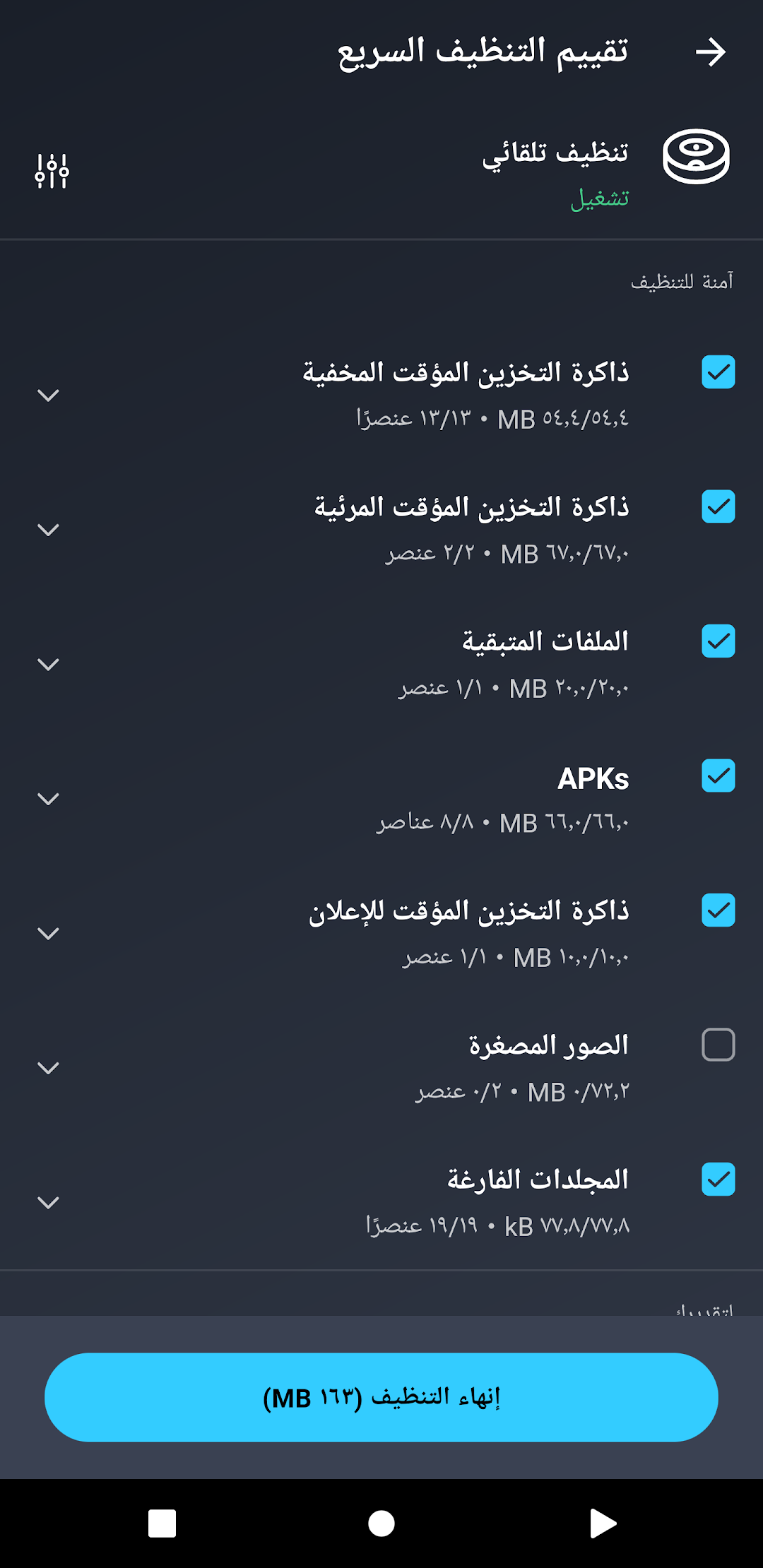This screenshot has height=1568, width=763.
Task: Deselect the APKs checkbox
Action: [x=718, y=776]
